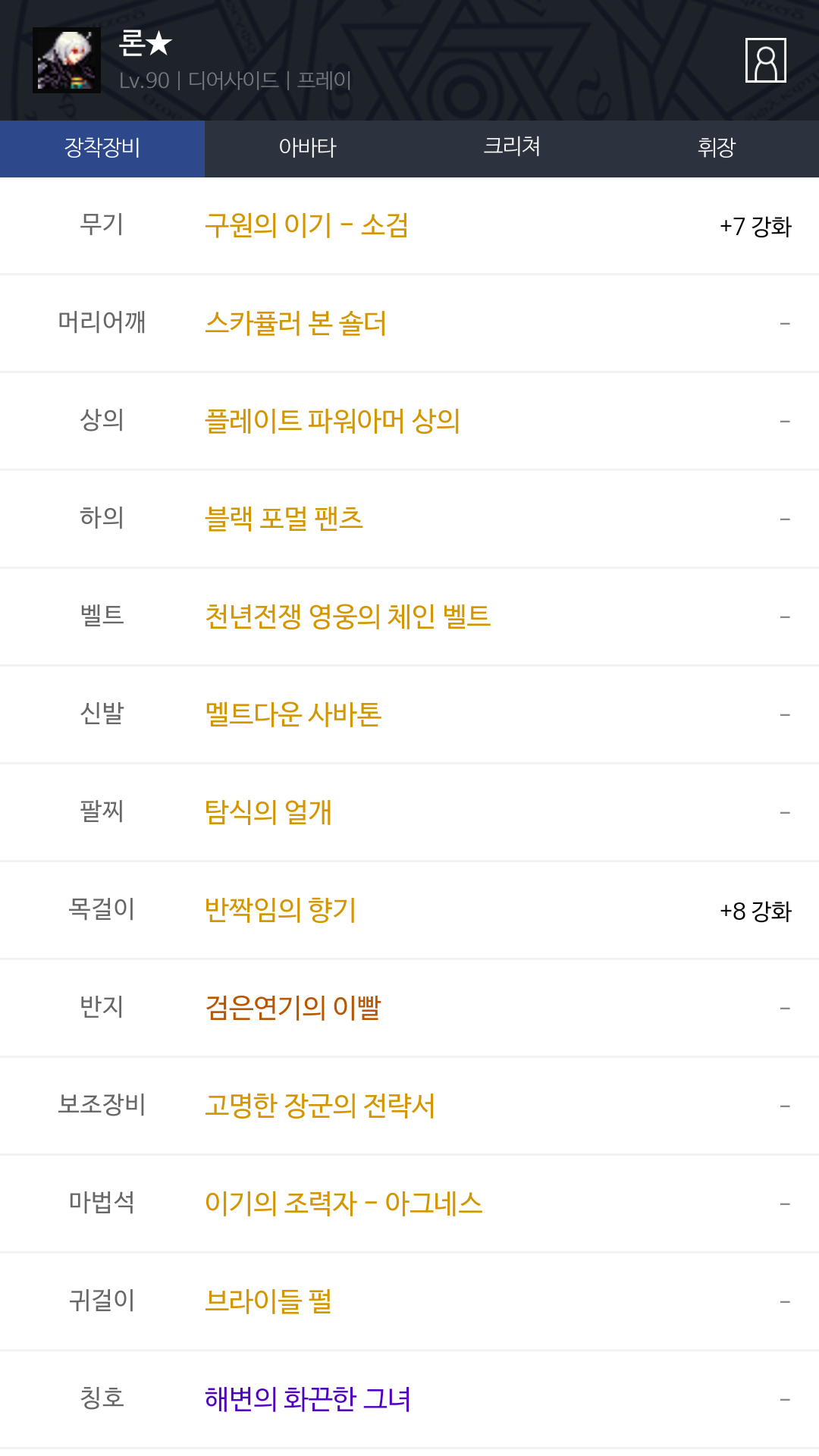Select the 장착장비 tab
Screen dimensions: 819x1456
coord(102,149)
